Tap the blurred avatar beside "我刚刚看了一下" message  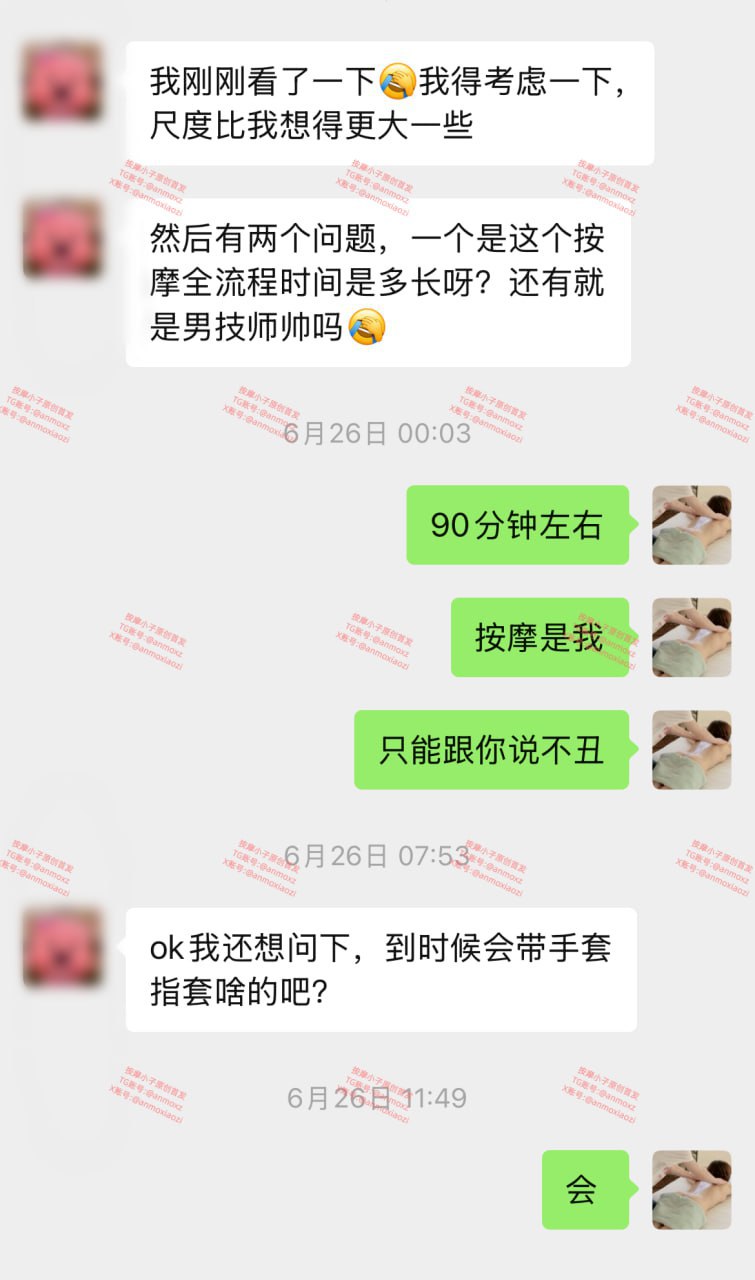[62, 81]
